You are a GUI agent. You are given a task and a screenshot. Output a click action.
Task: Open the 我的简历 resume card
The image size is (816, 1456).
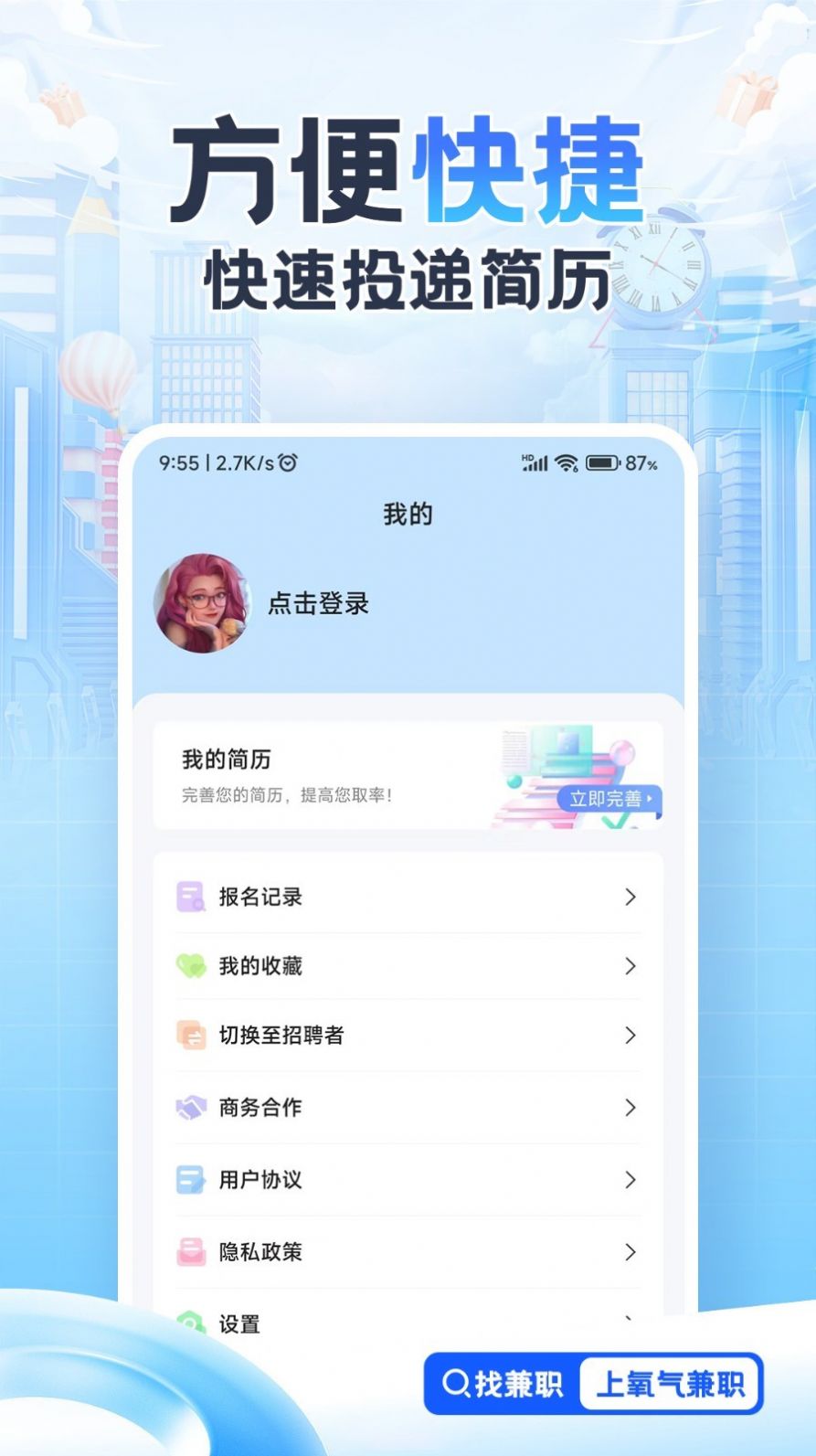(x=408, y=775)
